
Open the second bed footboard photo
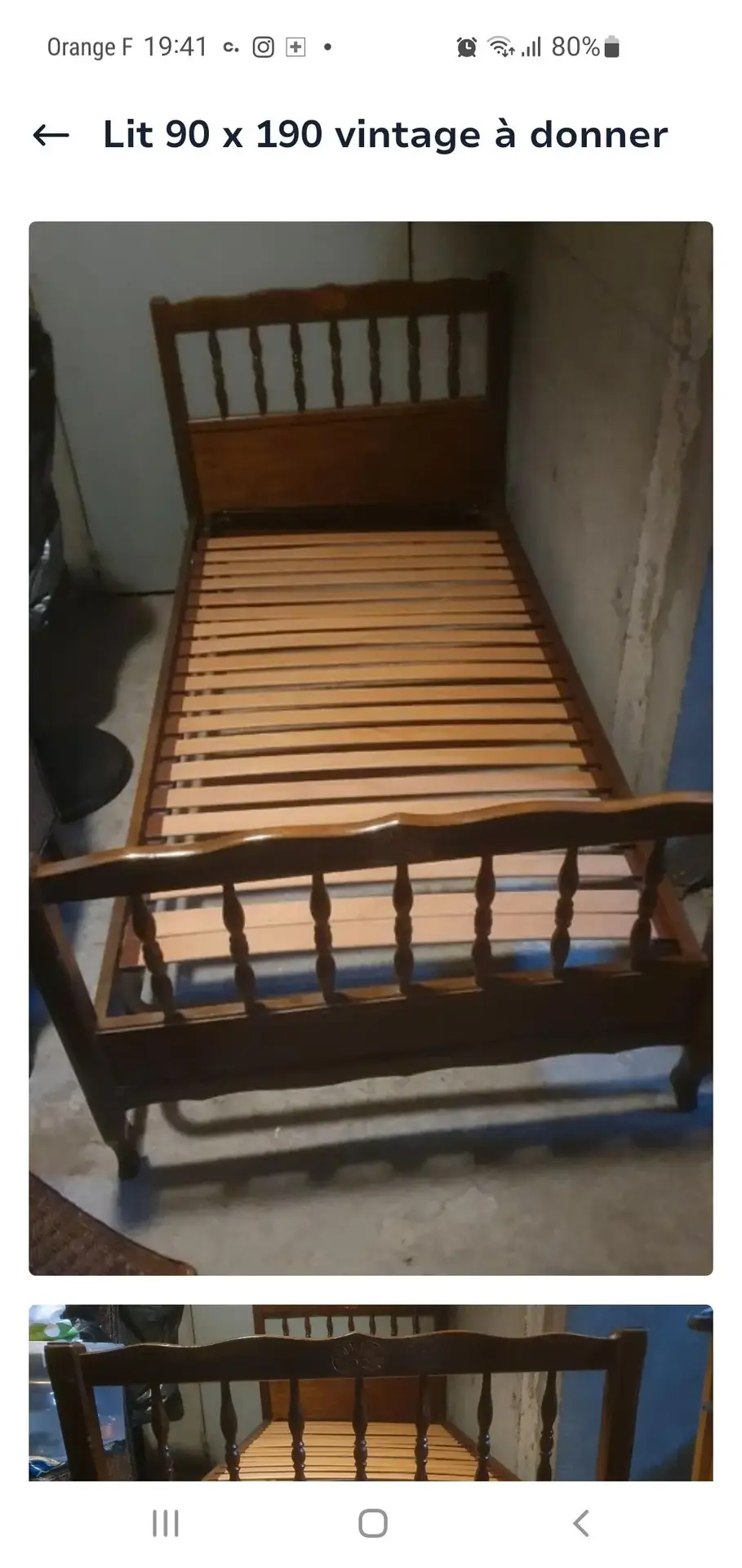click(x=371, y=1392)
